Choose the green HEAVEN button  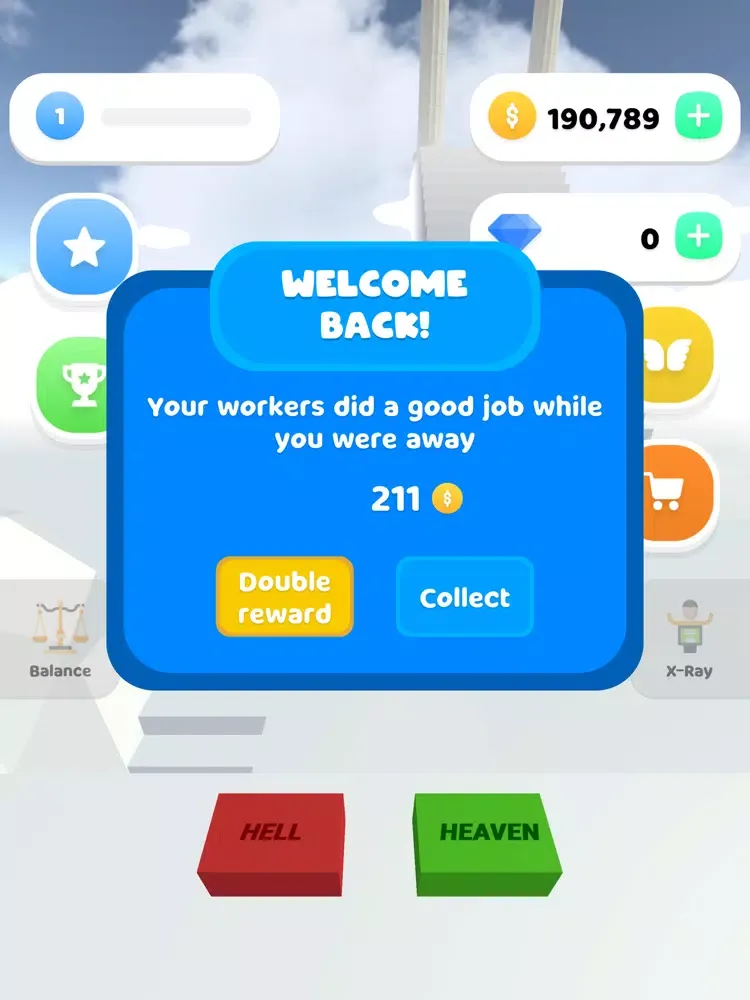[488, 836]
